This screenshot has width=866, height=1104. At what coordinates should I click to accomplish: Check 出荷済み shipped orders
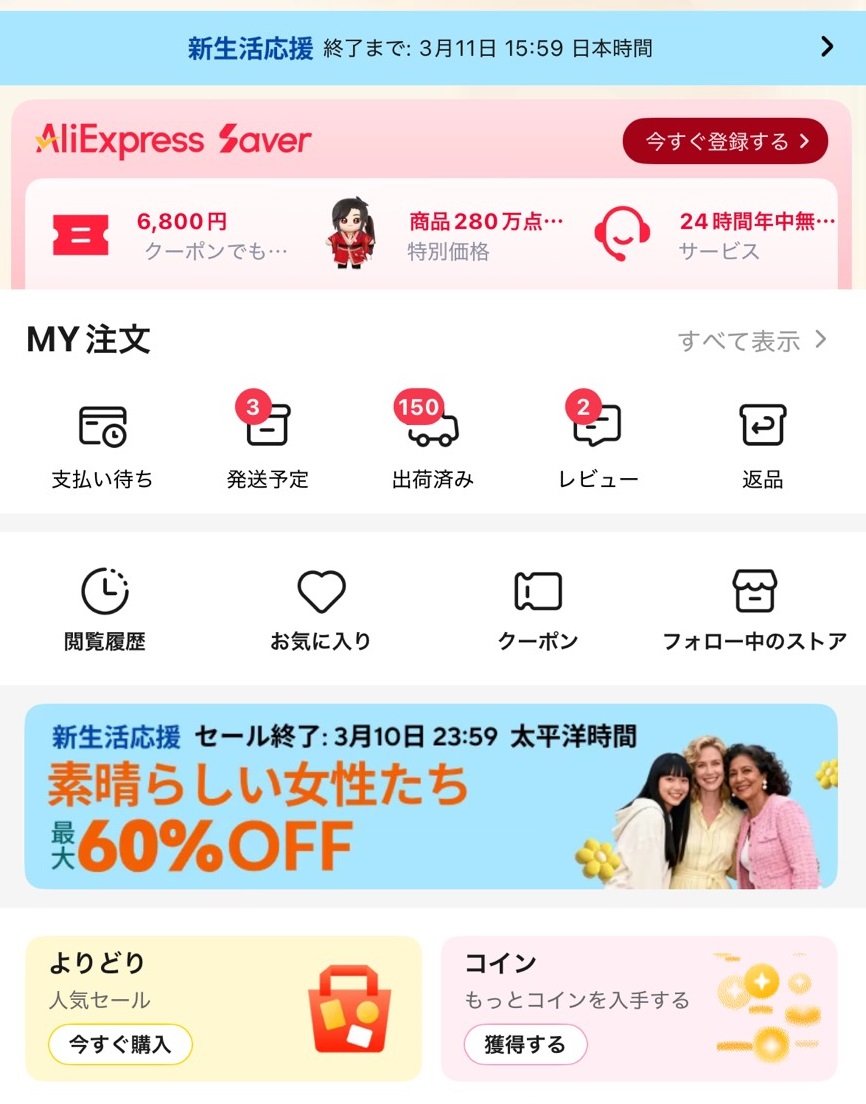pos(432,445)
